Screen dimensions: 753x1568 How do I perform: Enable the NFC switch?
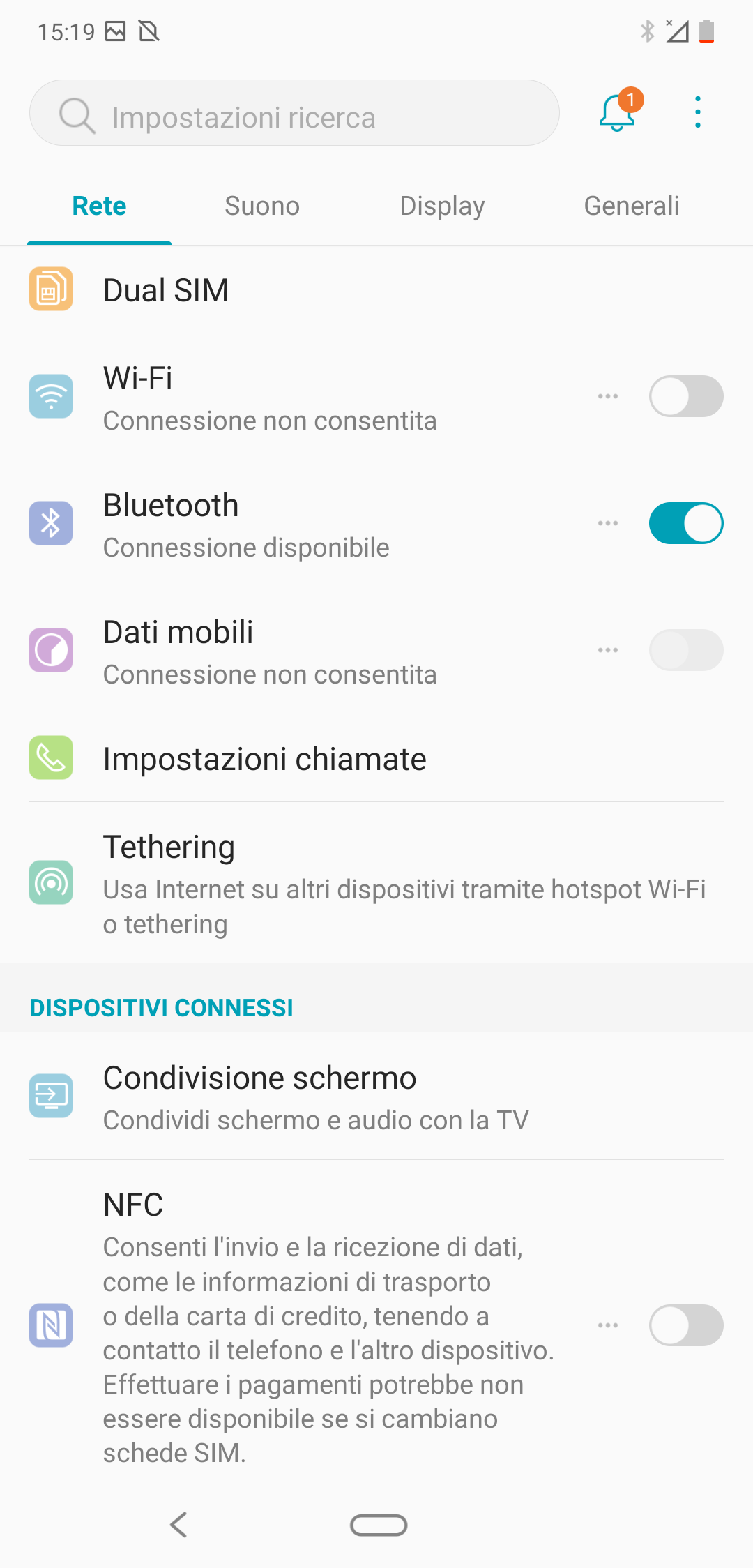(686, 1325)
